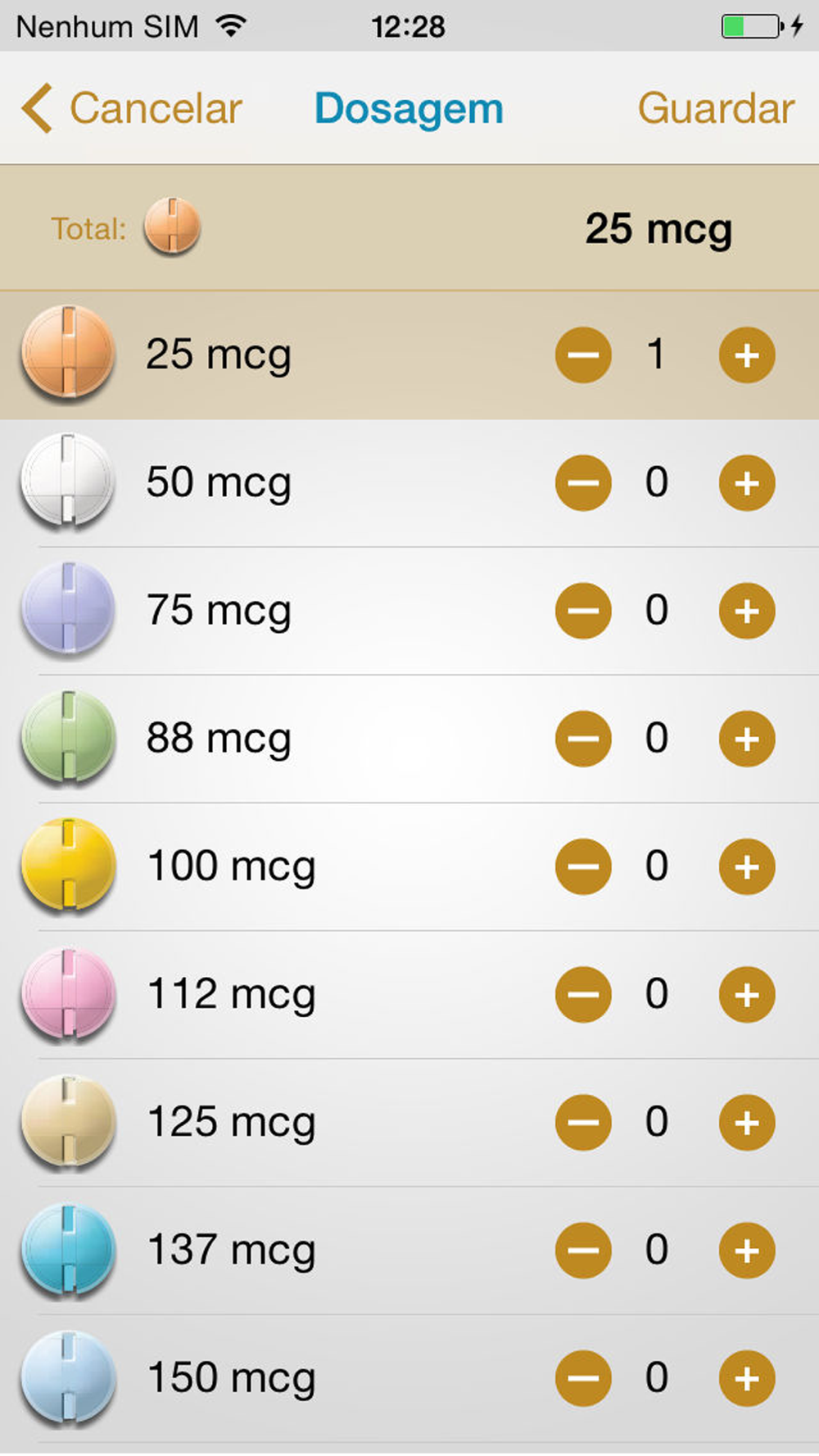Save the dosage with Guardar
Screen dimensions: 819x1456
coord(716,108)
